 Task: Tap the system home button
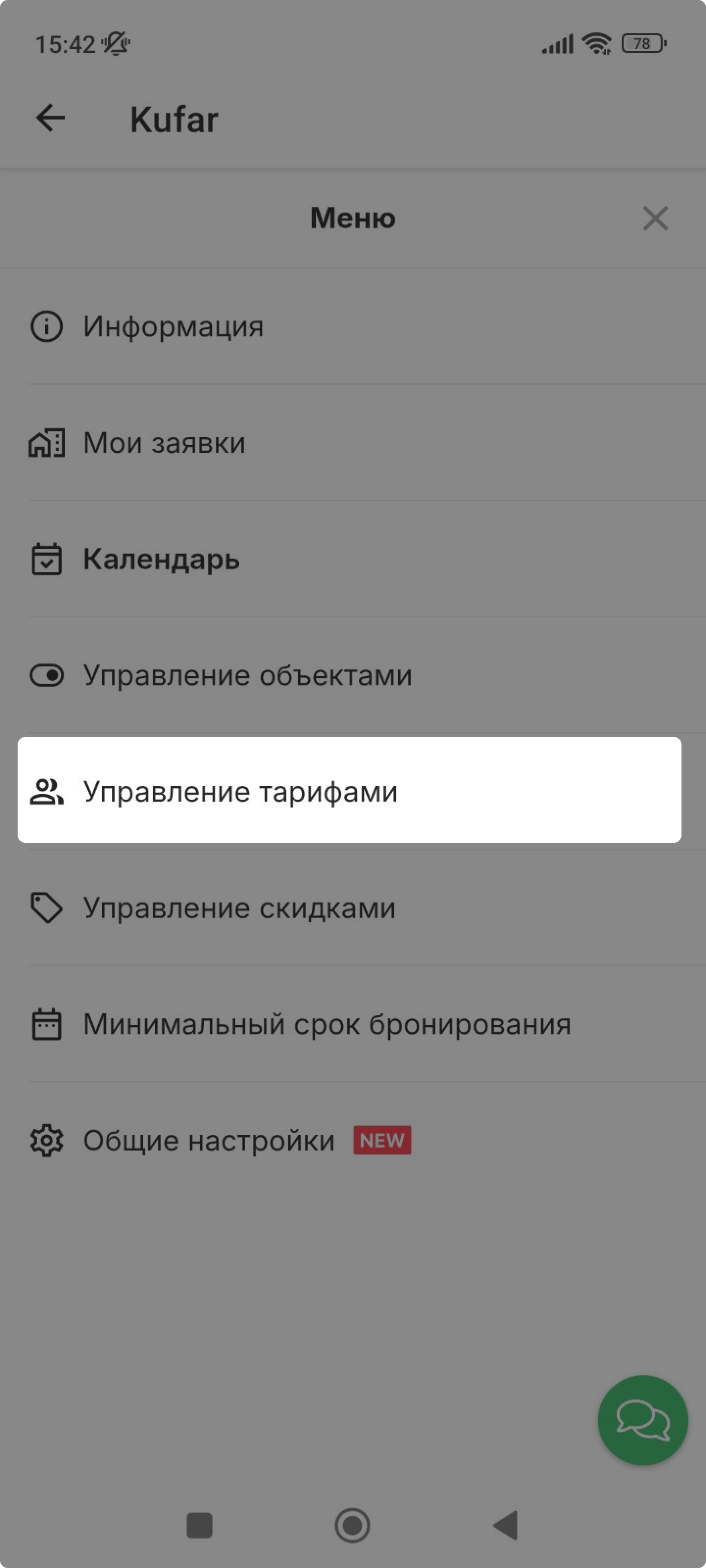click(x=352, y=1525)
